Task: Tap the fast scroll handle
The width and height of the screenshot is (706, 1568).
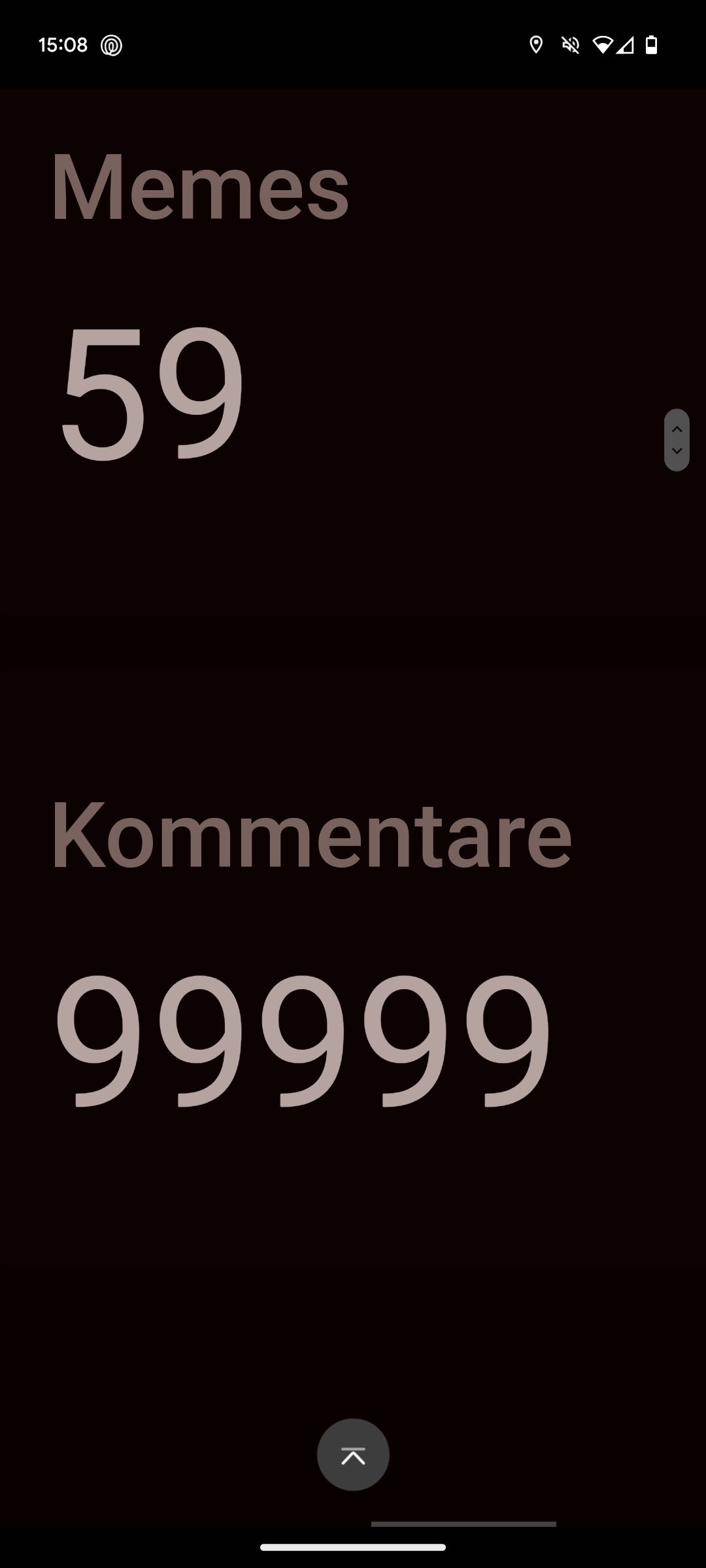Action: coord(677,440)
